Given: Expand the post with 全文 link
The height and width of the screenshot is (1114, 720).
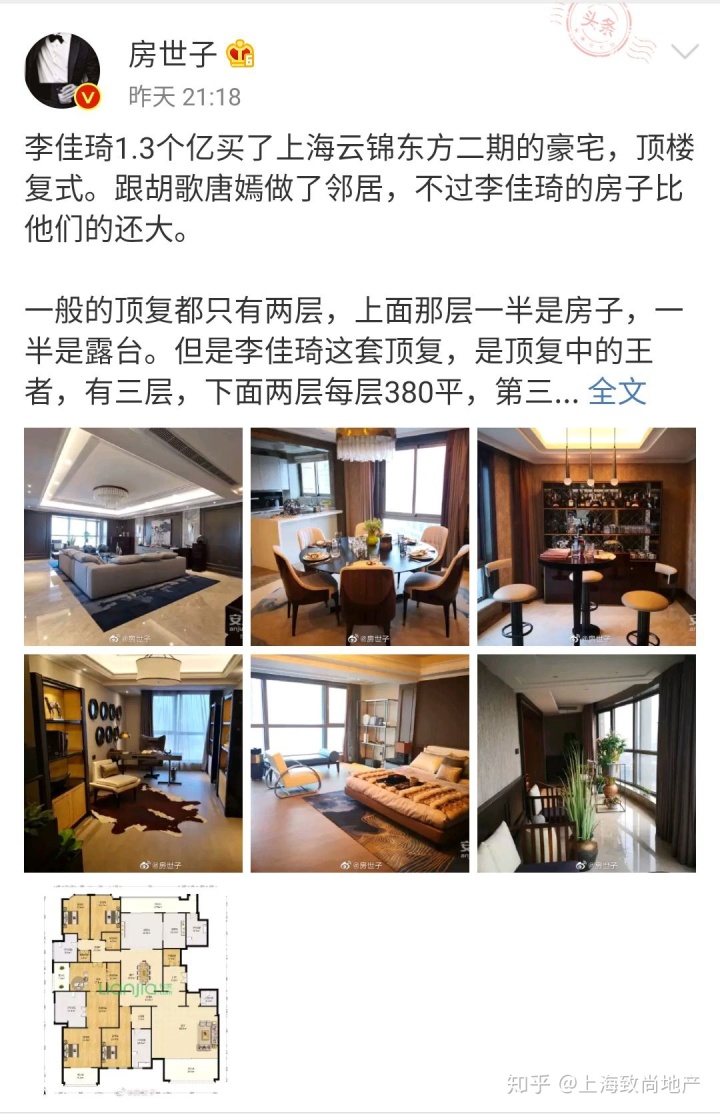Looking at the screenshot, I should point(617,391).
